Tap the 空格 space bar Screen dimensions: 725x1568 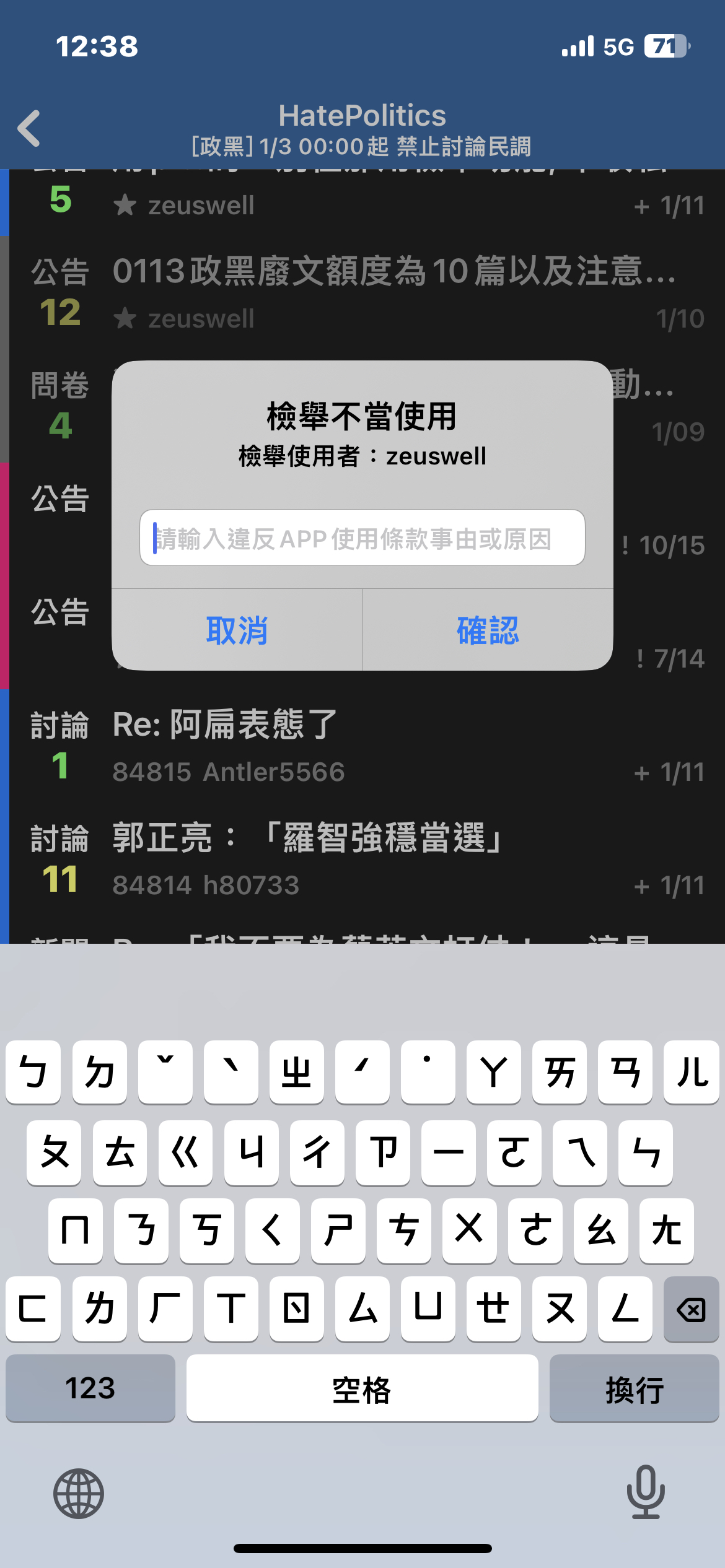coord(362,1389)
